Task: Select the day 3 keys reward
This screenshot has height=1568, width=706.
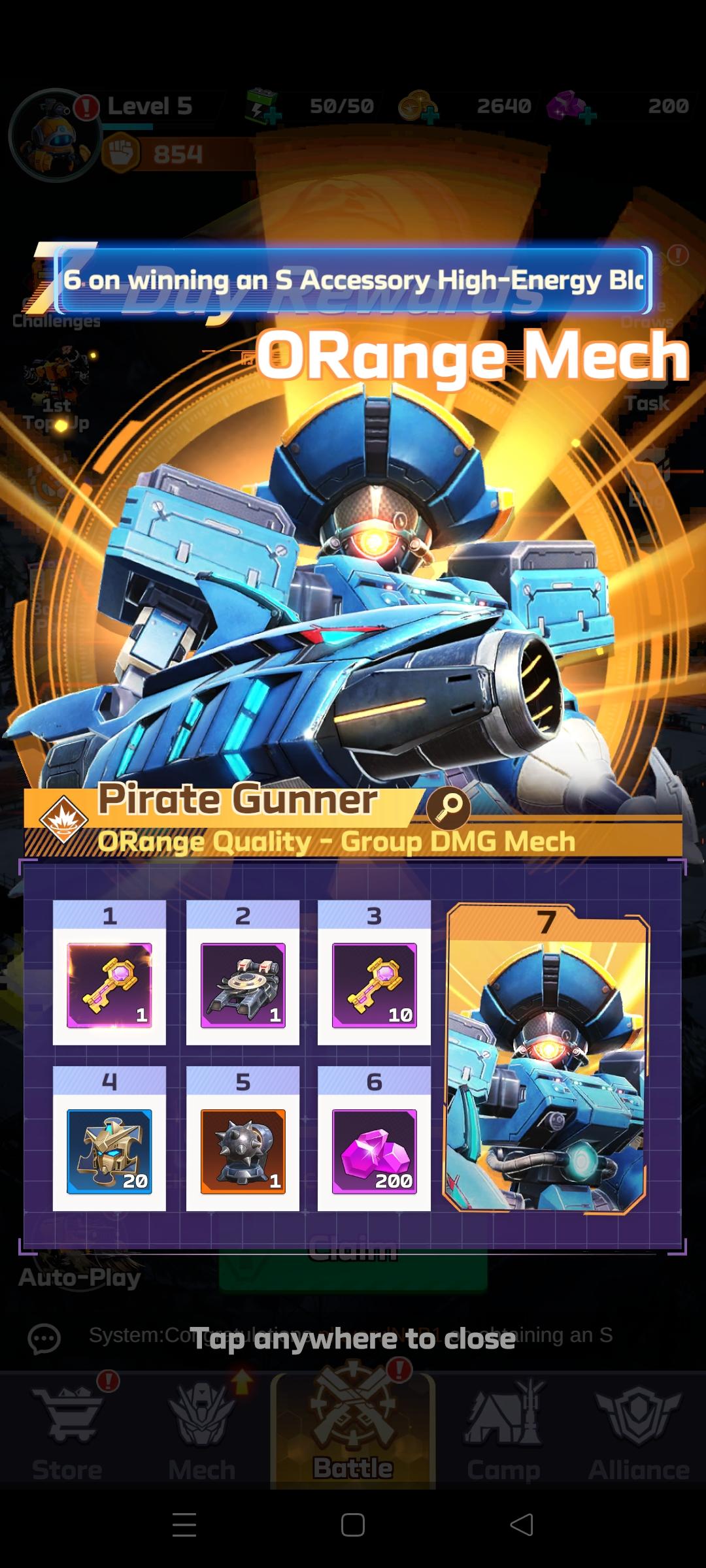Action: [x=374, y=985]
